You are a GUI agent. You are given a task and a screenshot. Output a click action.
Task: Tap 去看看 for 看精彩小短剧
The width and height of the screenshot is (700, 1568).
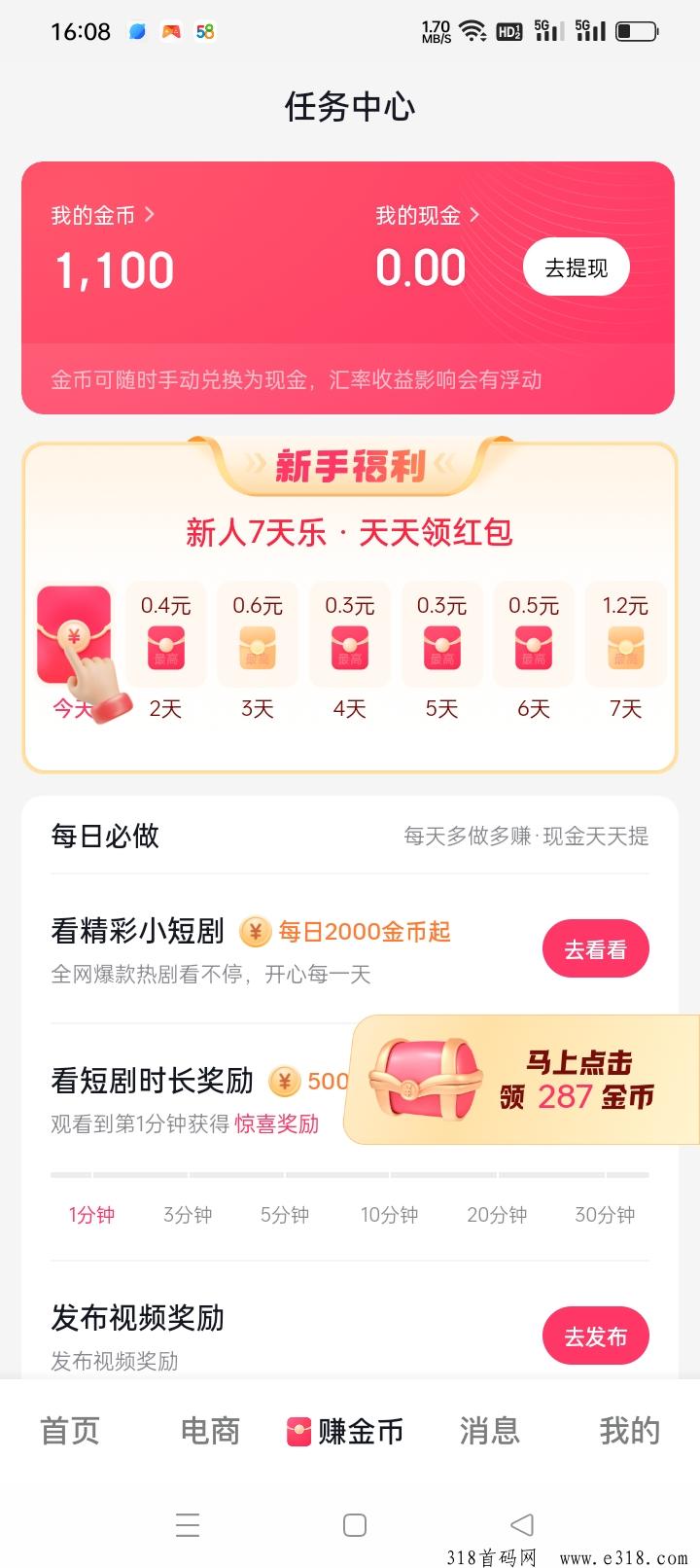point(595,949)
